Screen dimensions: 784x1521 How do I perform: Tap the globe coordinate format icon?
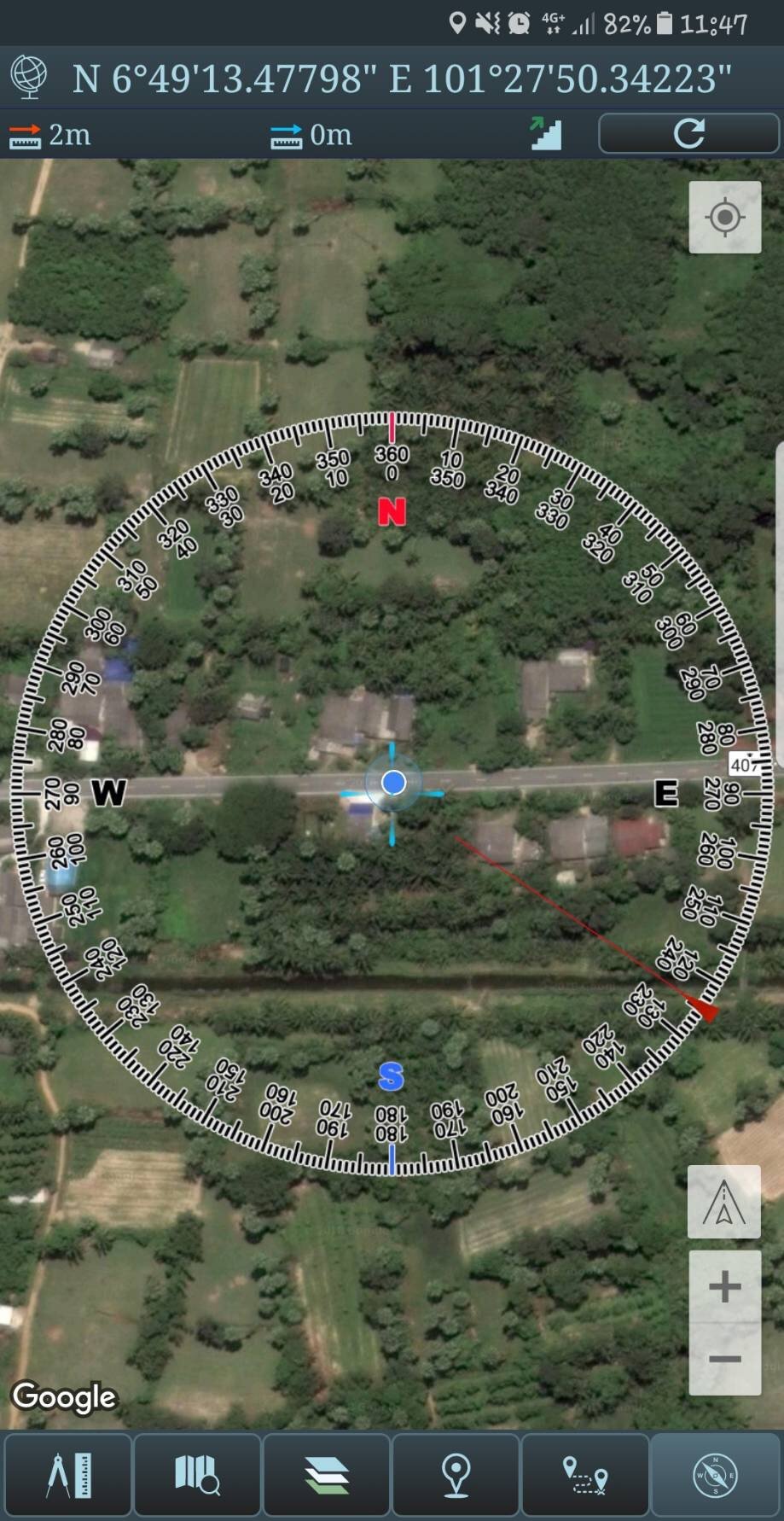point(29,78)
